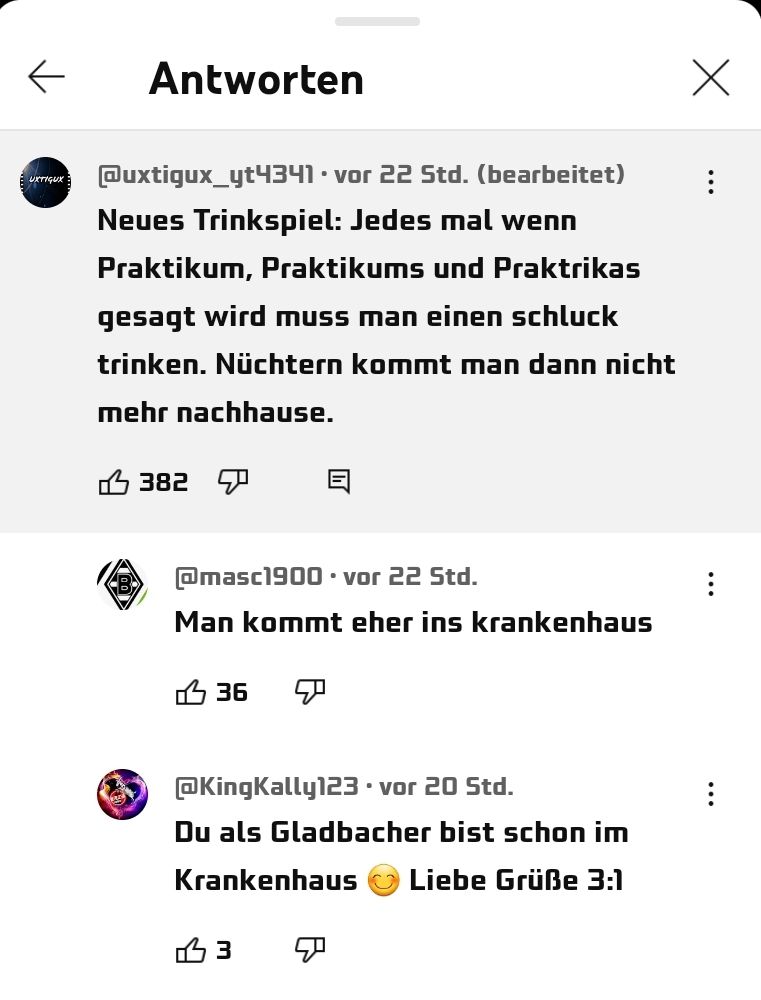
Task: Go back from the Antworten panel
Action: 46,77
